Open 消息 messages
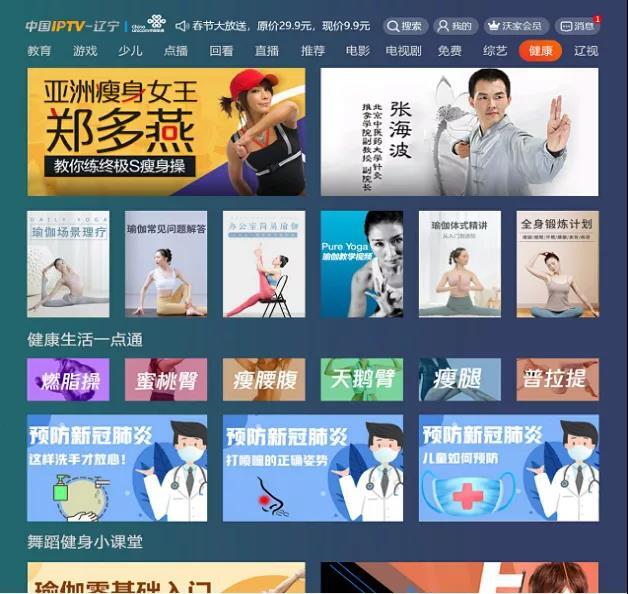The width and height of the screenshot is (628, 594). pos(578,25)
